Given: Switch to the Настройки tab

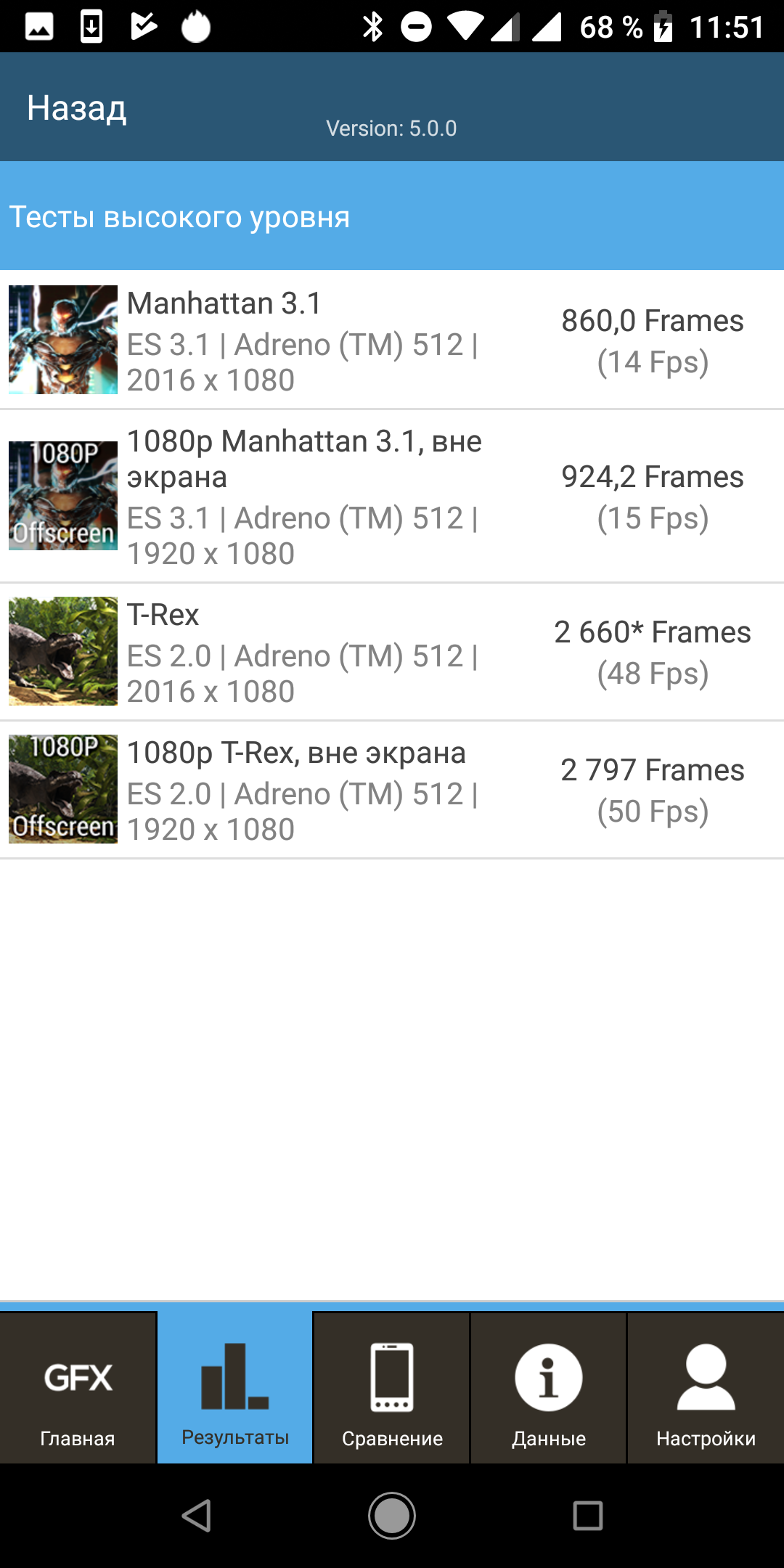Looking at the screenshot, I should pos(706,1388).
